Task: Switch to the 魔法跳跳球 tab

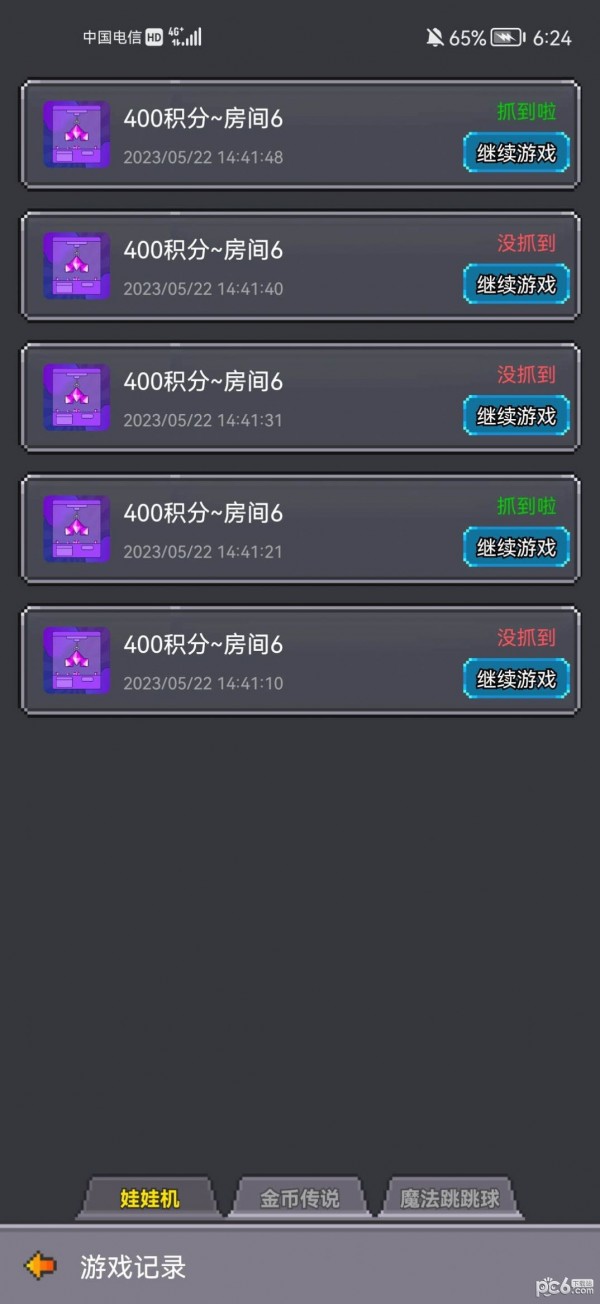Action: [x=449, y=1198]
